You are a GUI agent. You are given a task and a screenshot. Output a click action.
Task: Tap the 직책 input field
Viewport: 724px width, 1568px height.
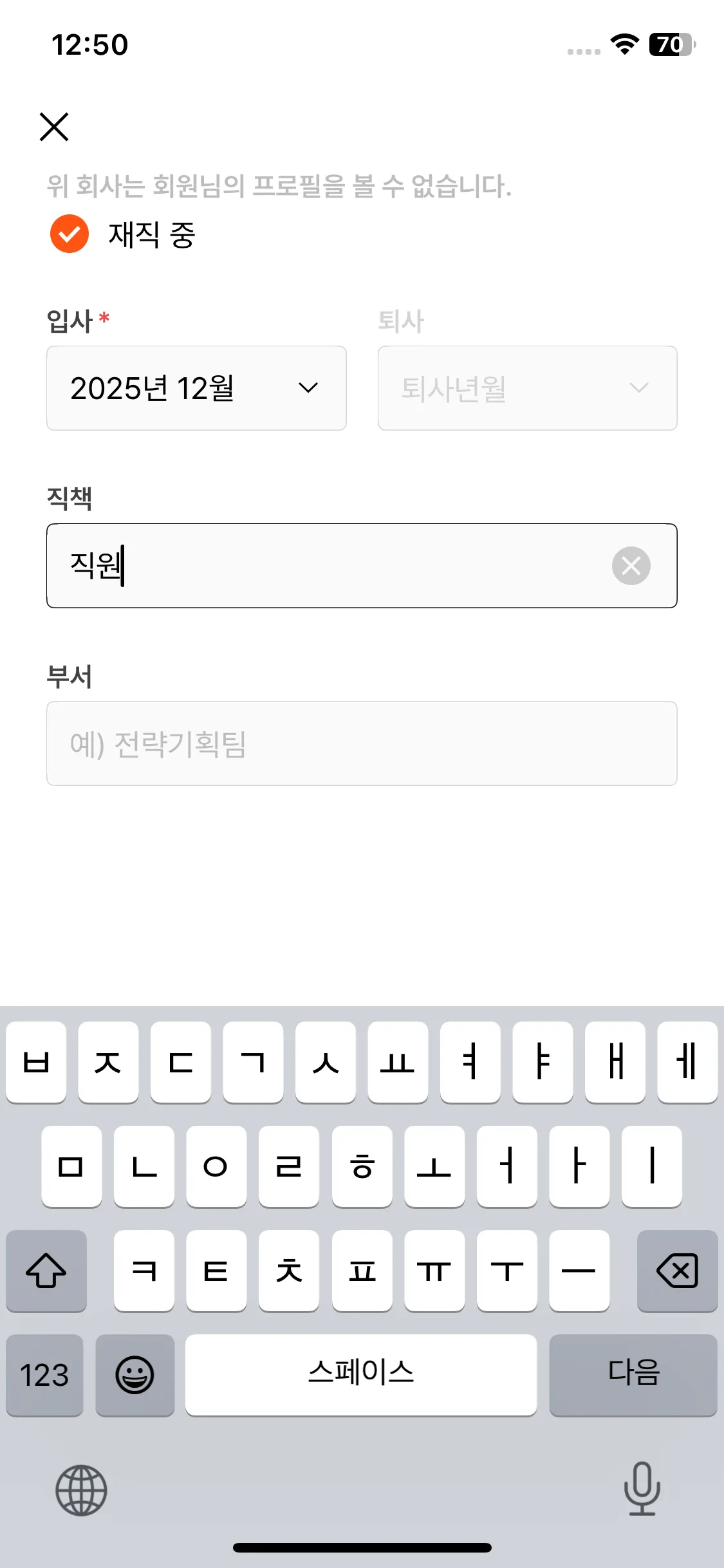[335, 566]
